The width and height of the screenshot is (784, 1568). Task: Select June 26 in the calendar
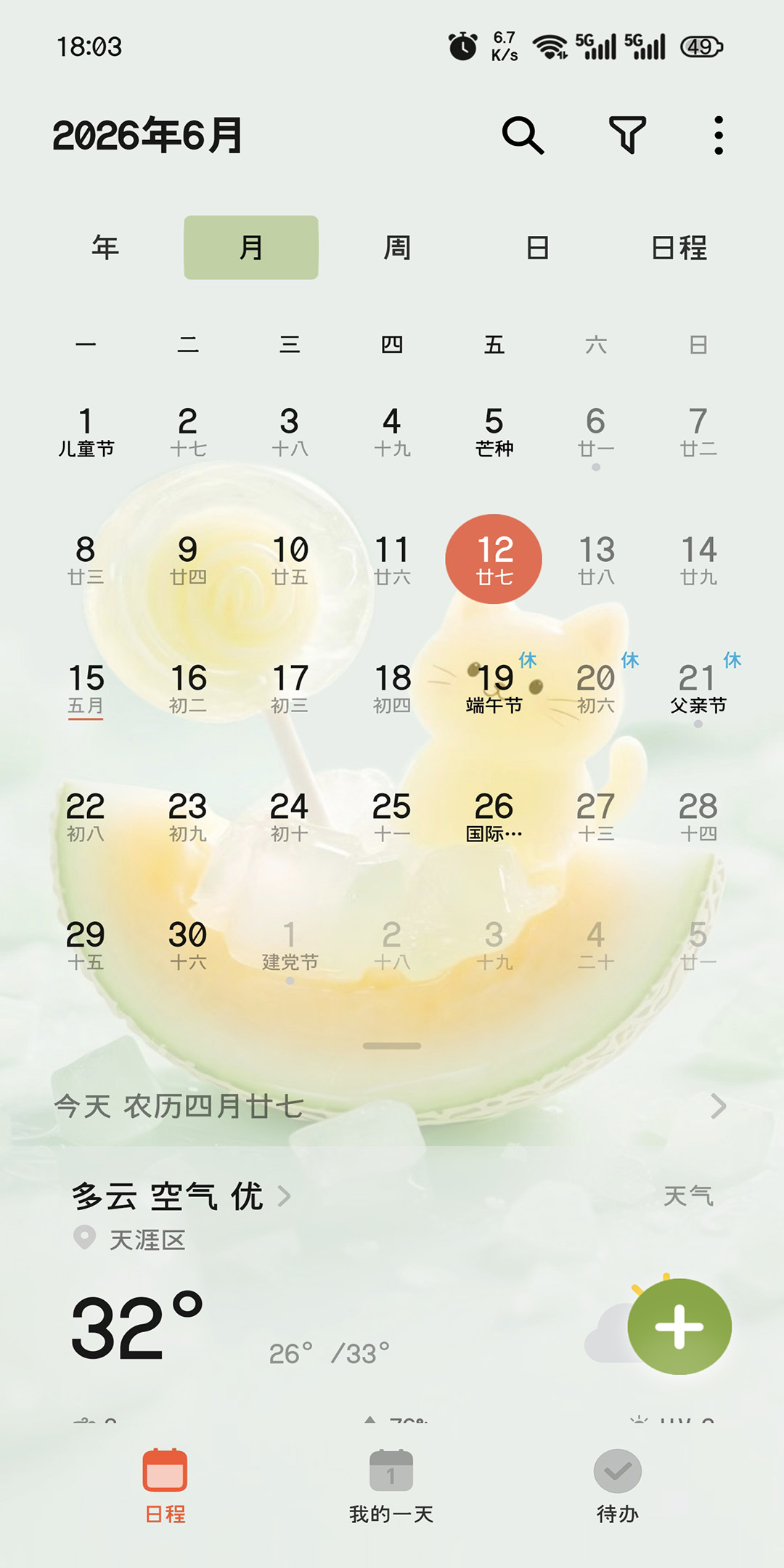(494, 817)
